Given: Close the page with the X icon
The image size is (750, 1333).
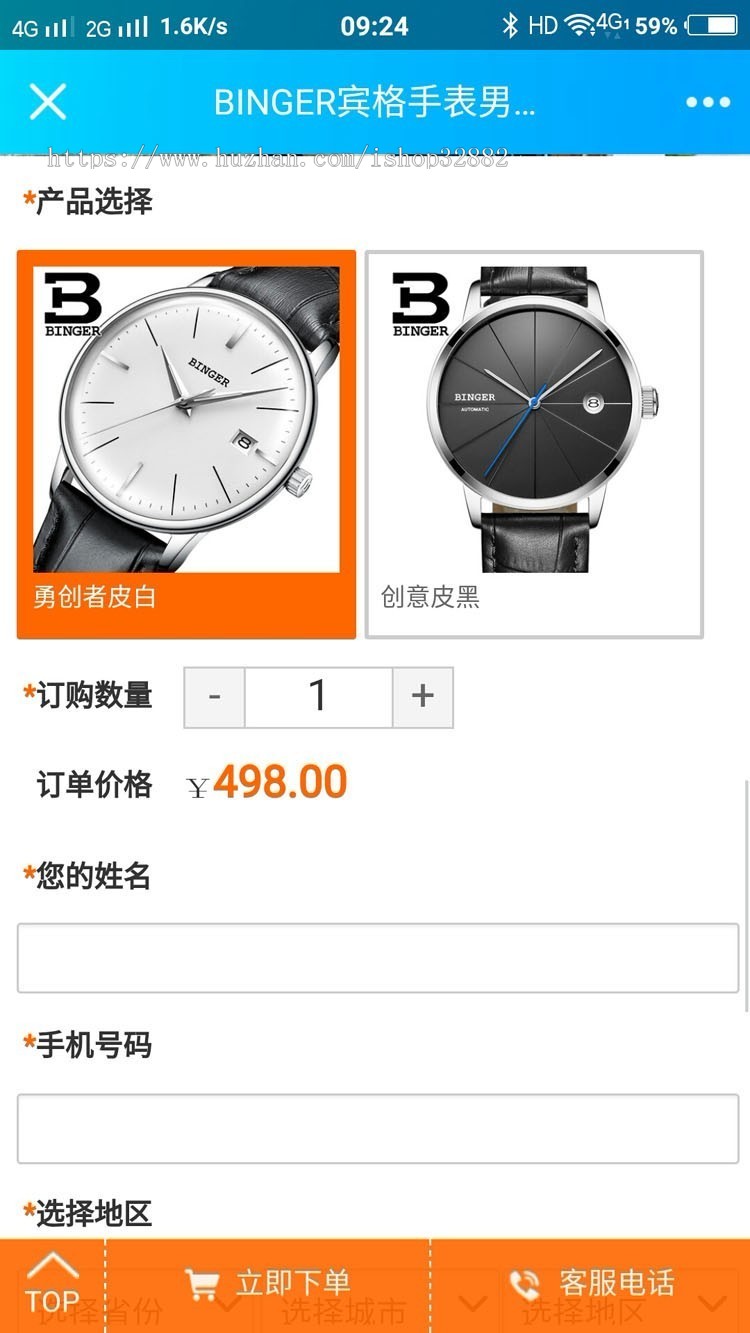Looking at the screenshot, I should click(x=45, y=101).
